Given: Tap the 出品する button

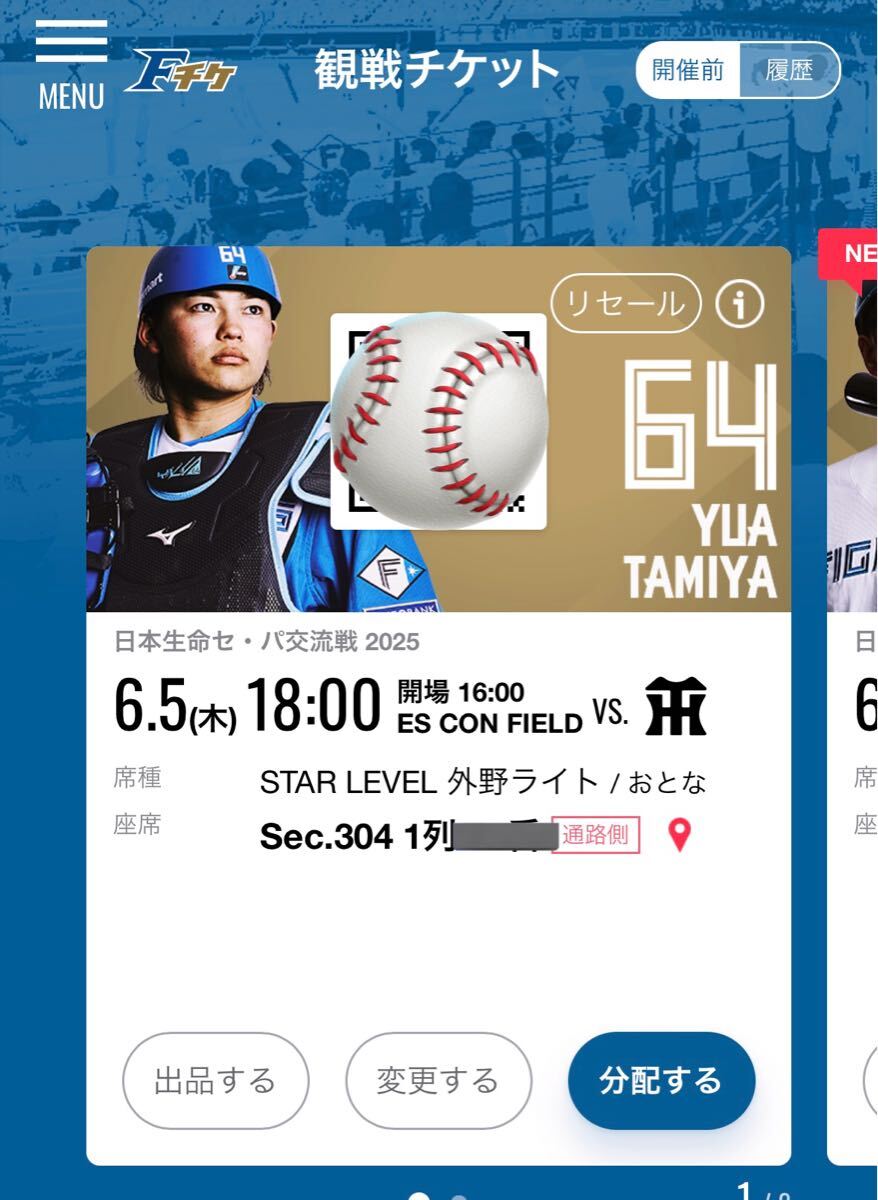Looking at the screenshot, I should click(x=215, y=1081).
